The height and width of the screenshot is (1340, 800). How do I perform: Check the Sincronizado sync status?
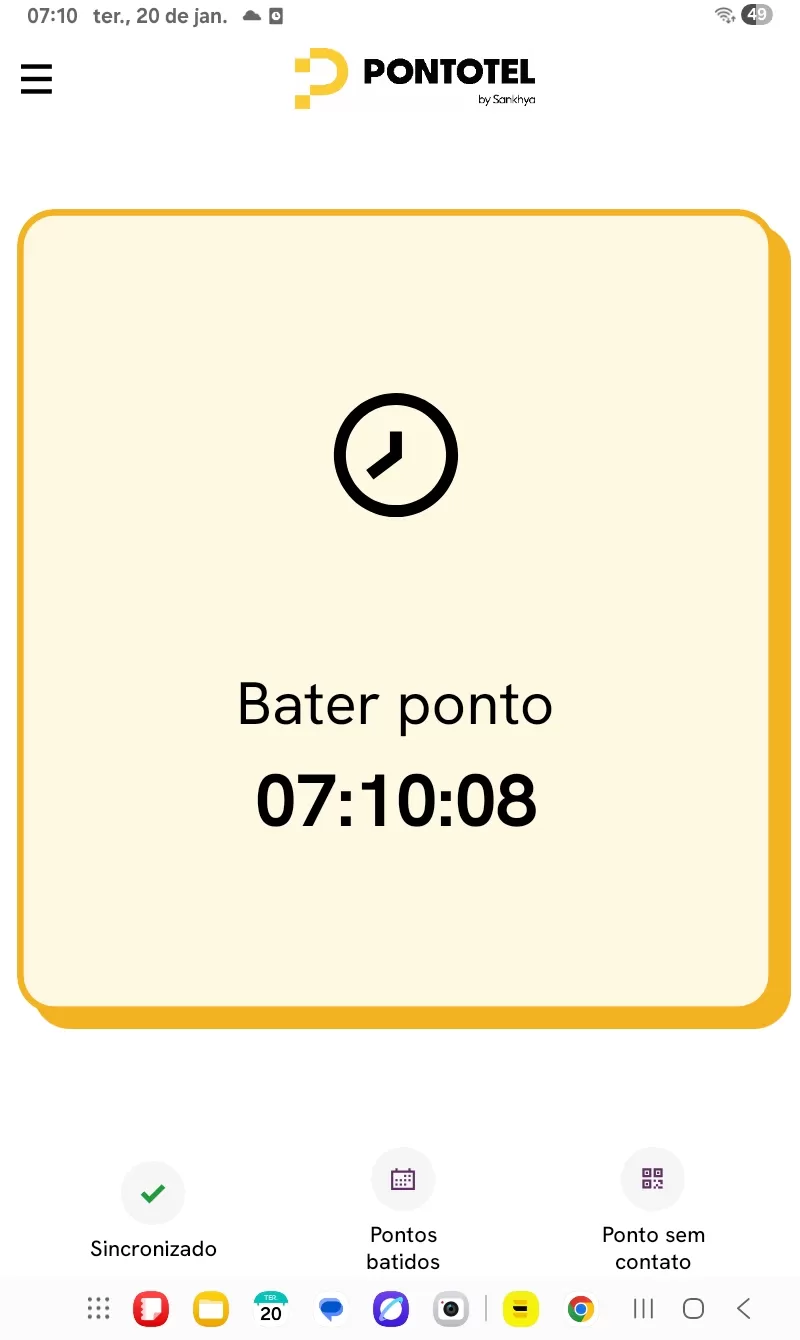pyautogui.click(x=153, y=1193)
